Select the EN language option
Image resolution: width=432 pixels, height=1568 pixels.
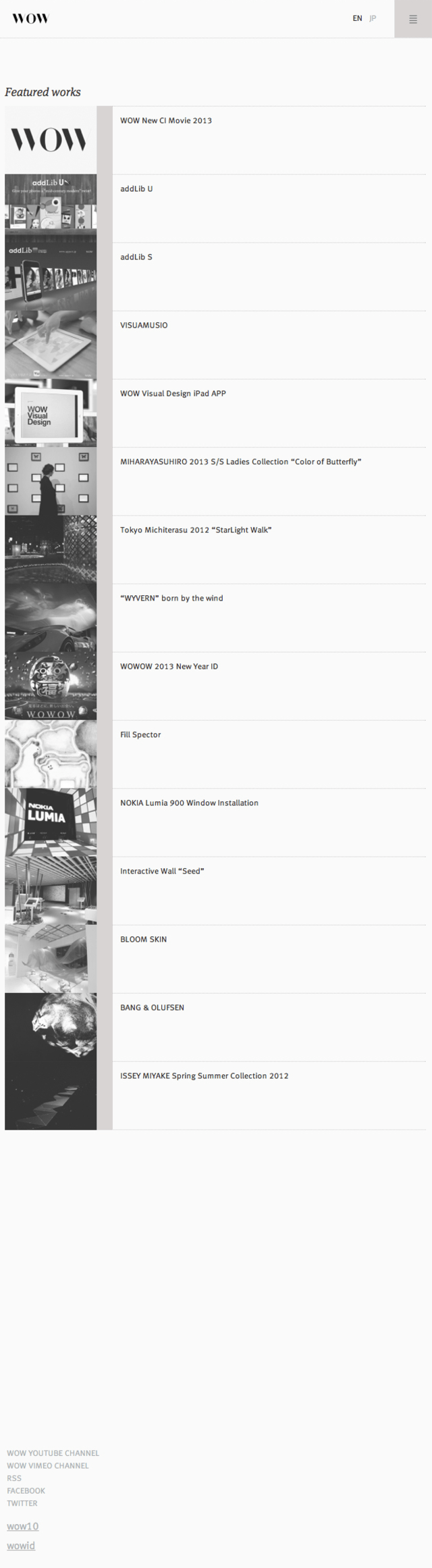pos(357,19)
